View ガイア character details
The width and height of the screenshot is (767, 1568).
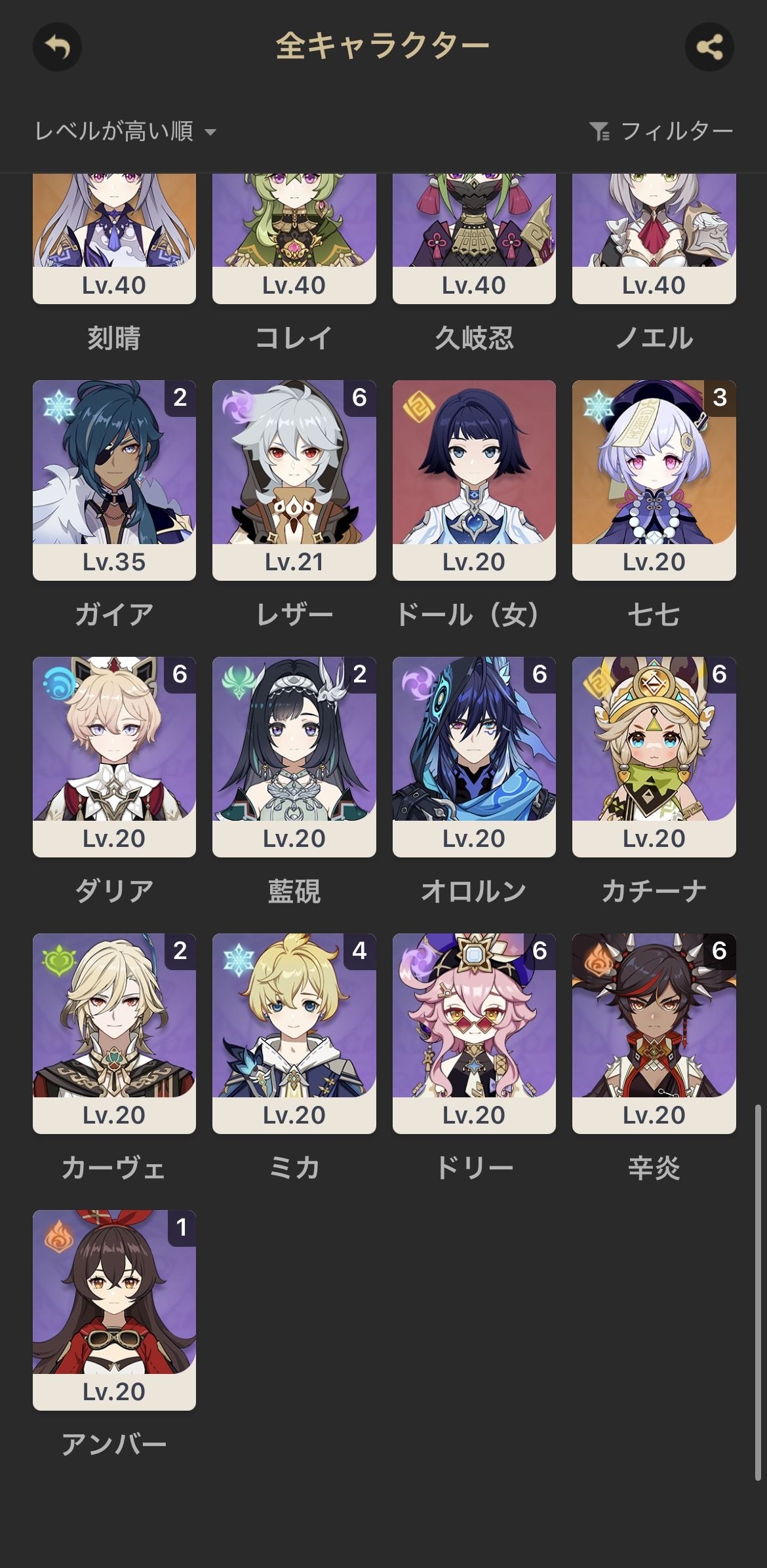point(114,480)
